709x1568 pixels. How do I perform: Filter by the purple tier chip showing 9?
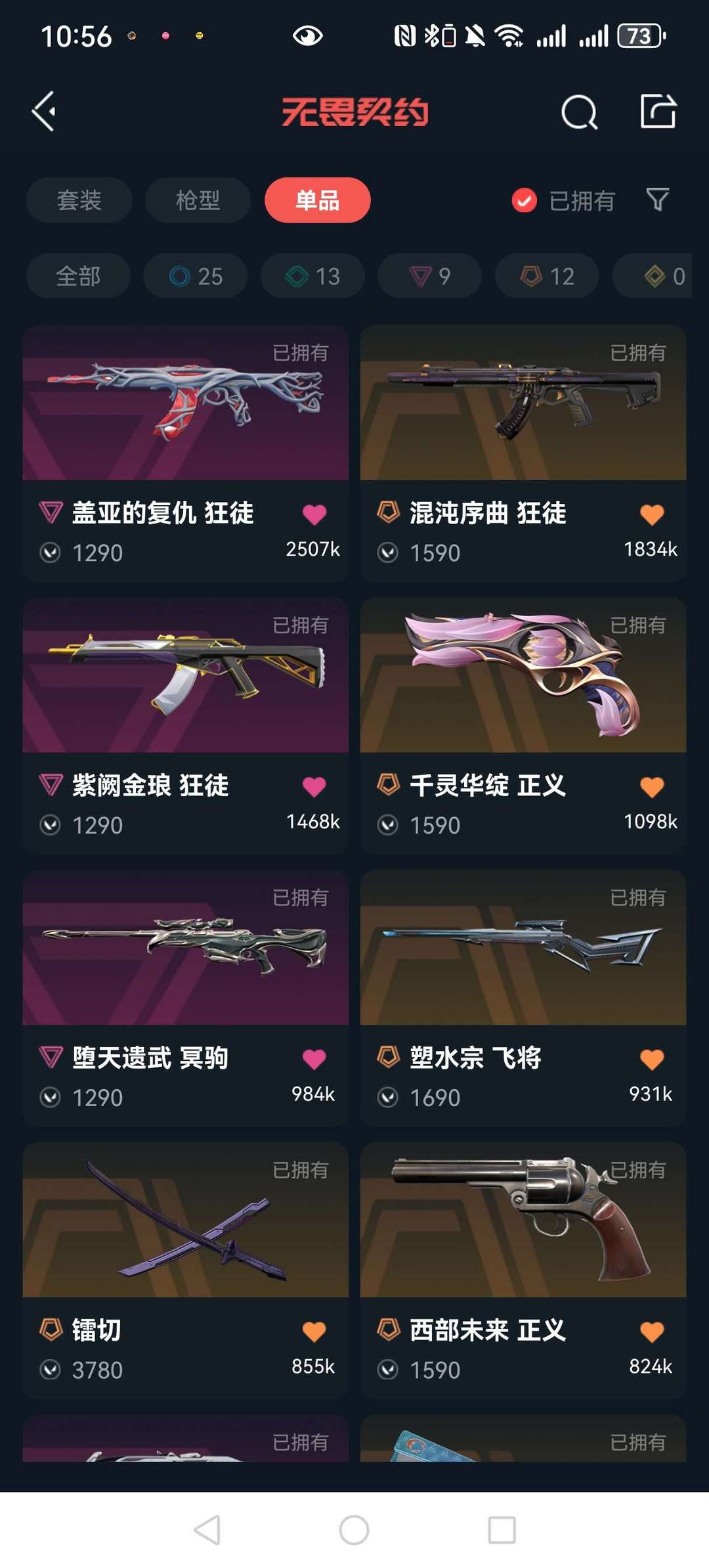(429, 276)
